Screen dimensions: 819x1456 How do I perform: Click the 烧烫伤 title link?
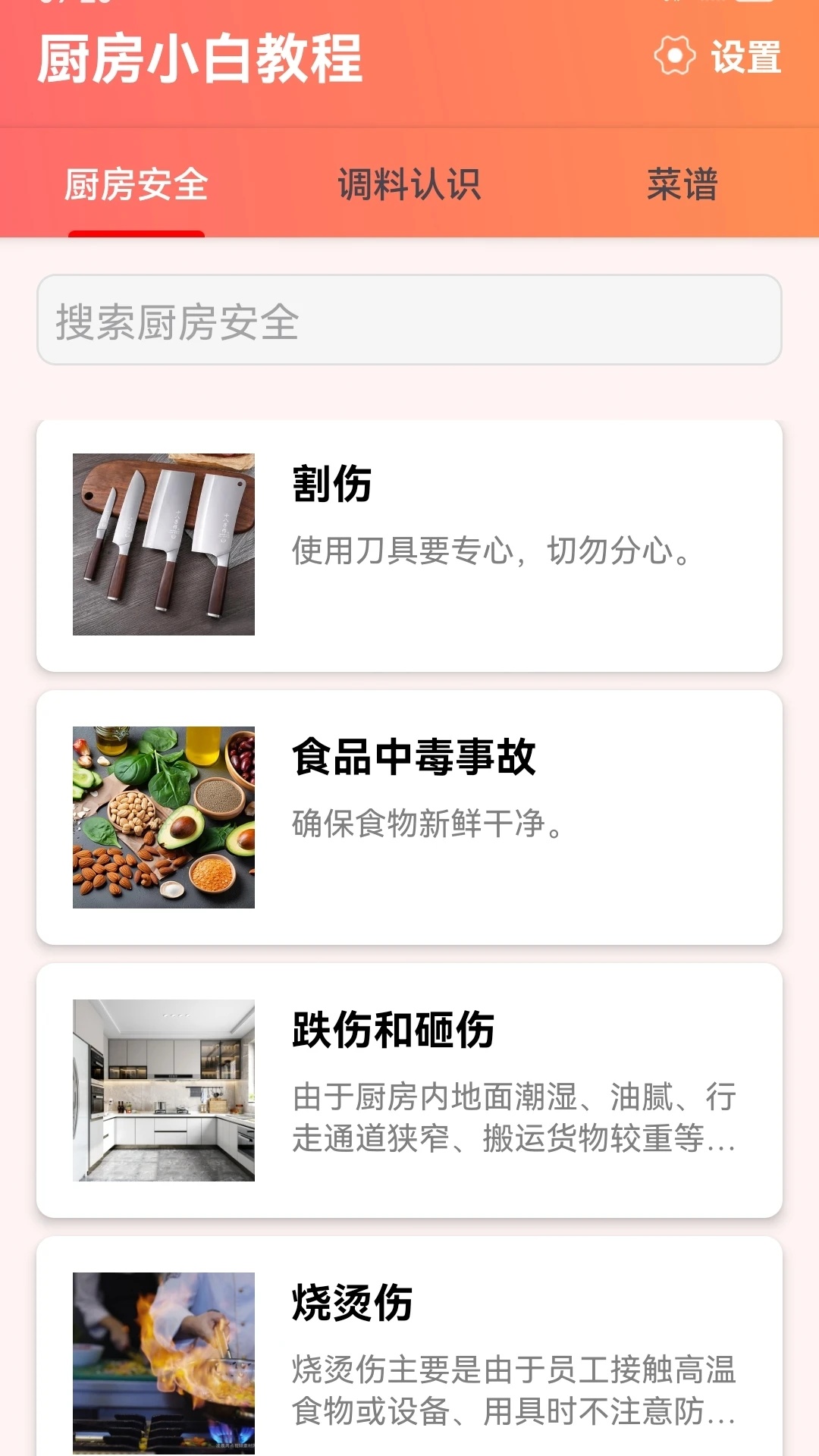click(349, 1304)
